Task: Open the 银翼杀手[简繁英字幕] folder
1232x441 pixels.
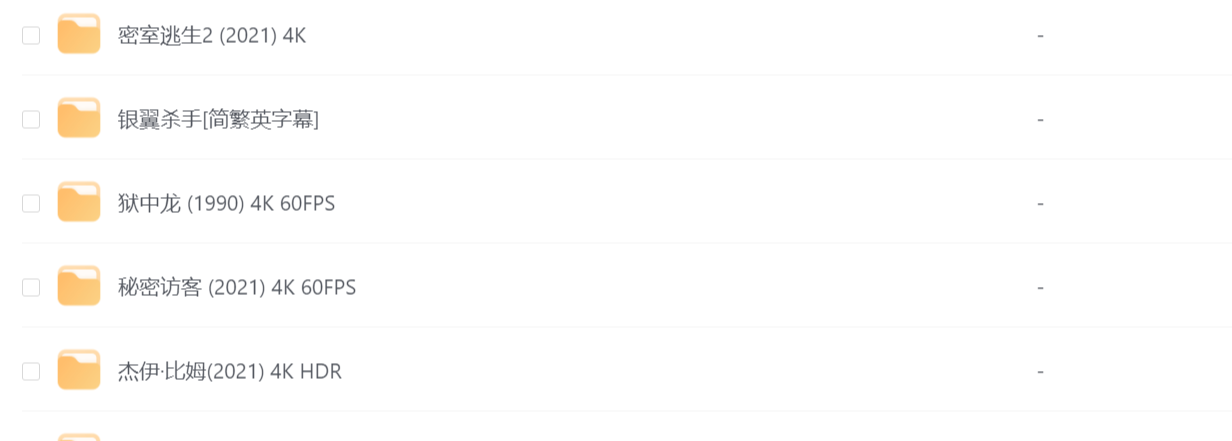Action: coord(218,120)
